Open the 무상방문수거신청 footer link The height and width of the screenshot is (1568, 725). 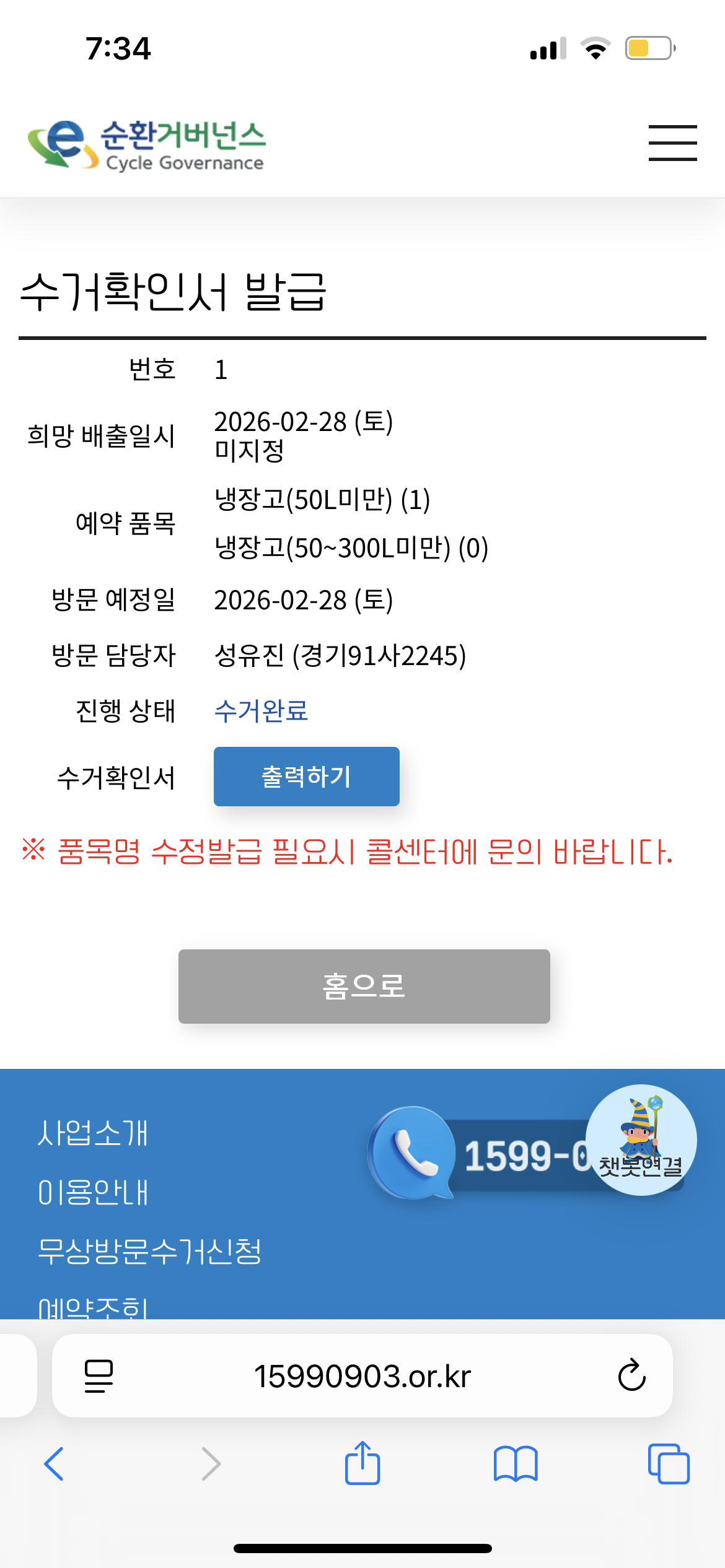coord(149,1251)
